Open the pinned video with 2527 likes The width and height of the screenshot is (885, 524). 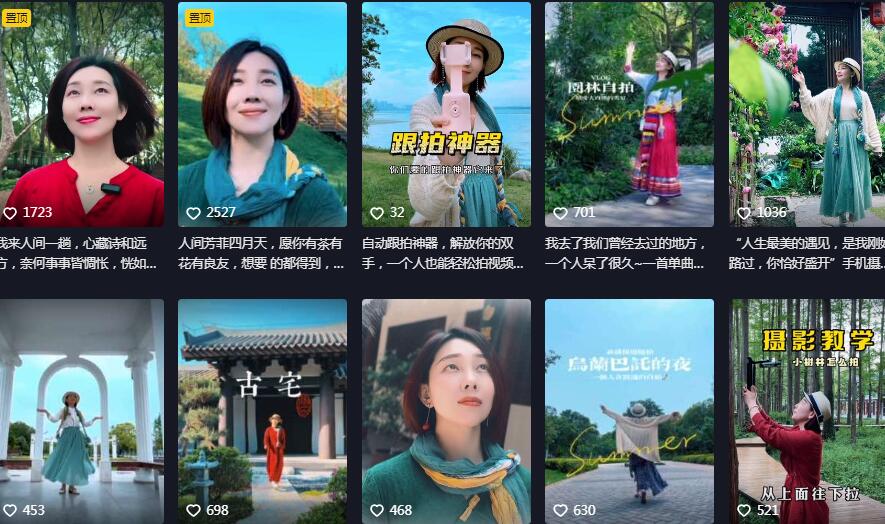262,114
